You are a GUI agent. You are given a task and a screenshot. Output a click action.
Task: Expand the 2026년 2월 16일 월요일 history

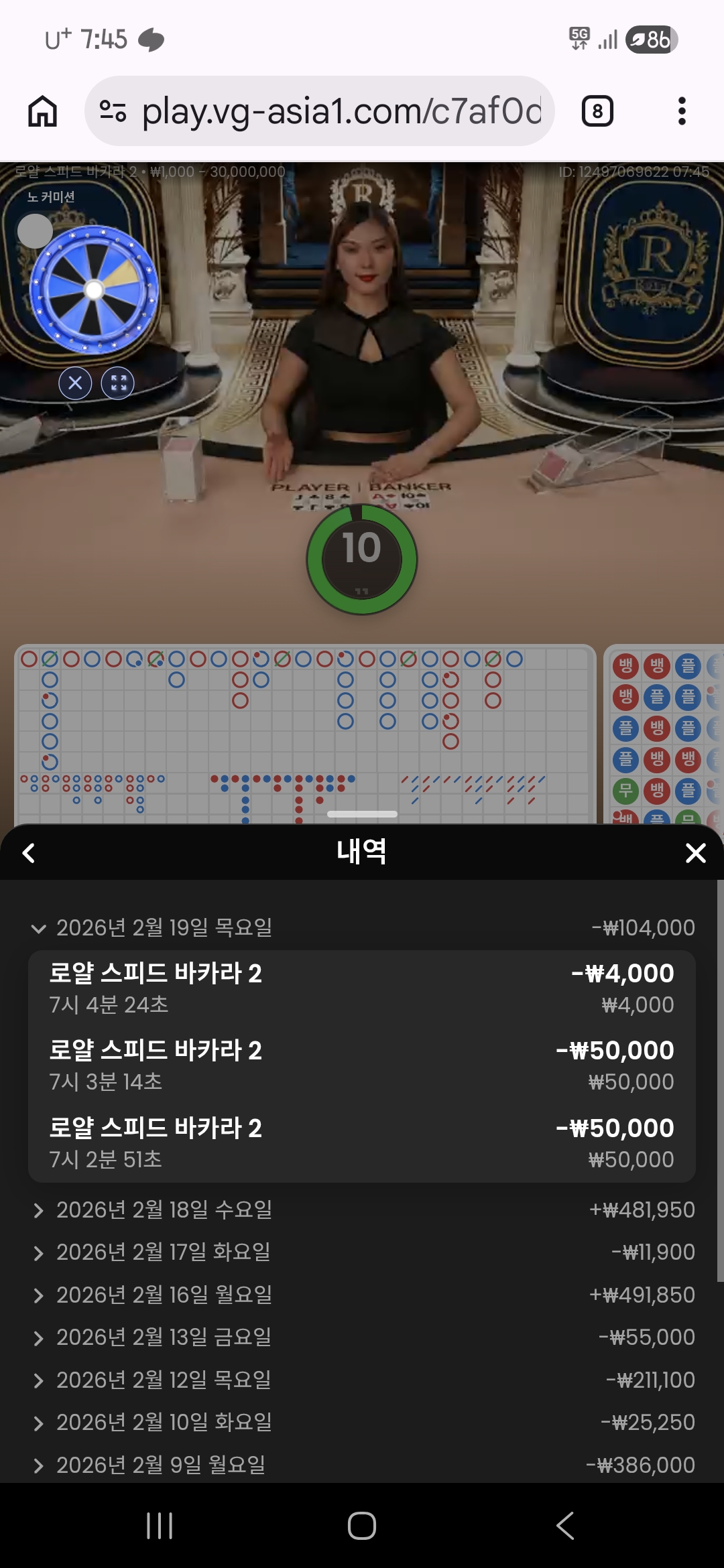coord(362,1295)
